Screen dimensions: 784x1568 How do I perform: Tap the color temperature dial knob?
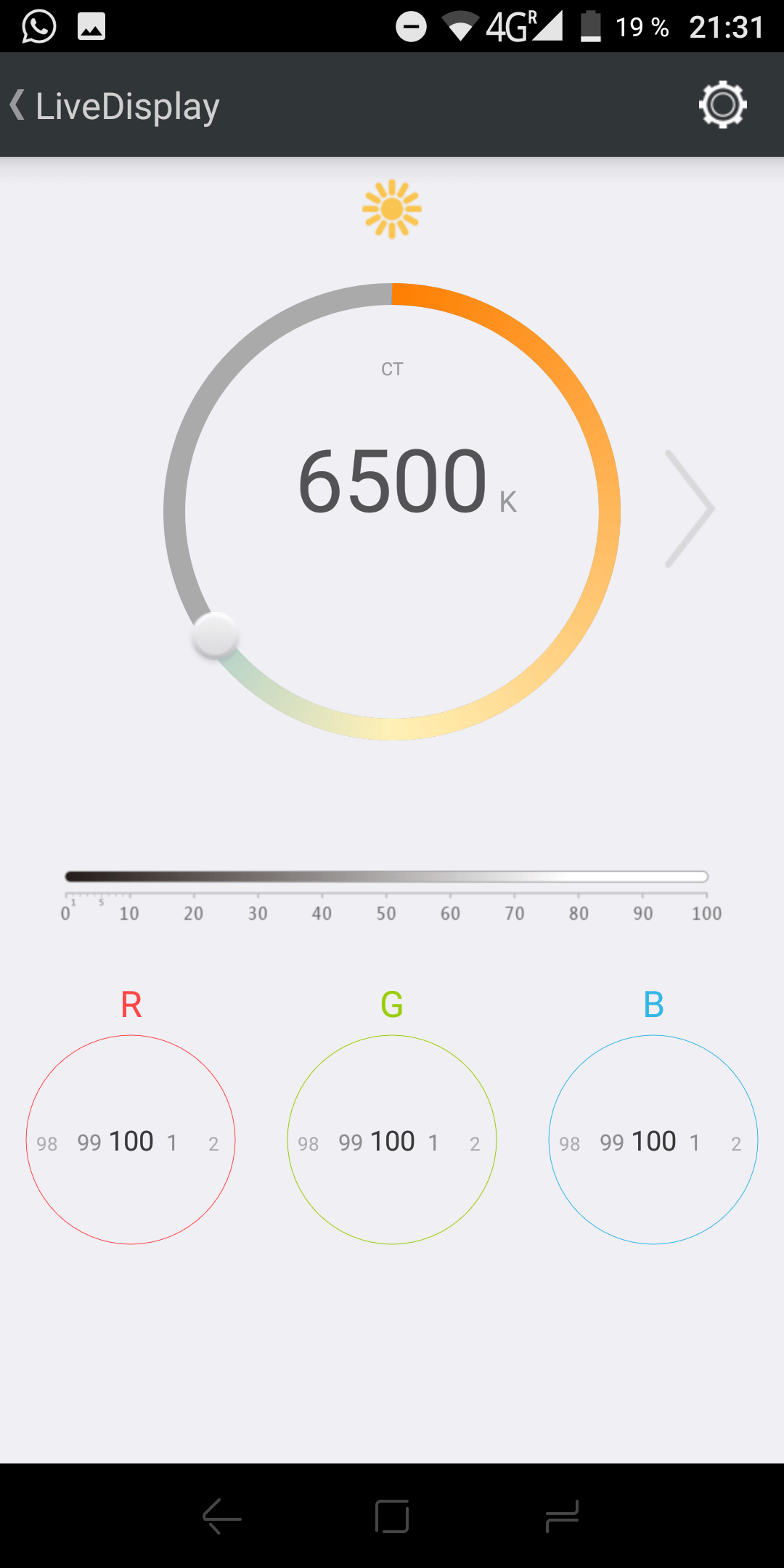pos(215,636)
